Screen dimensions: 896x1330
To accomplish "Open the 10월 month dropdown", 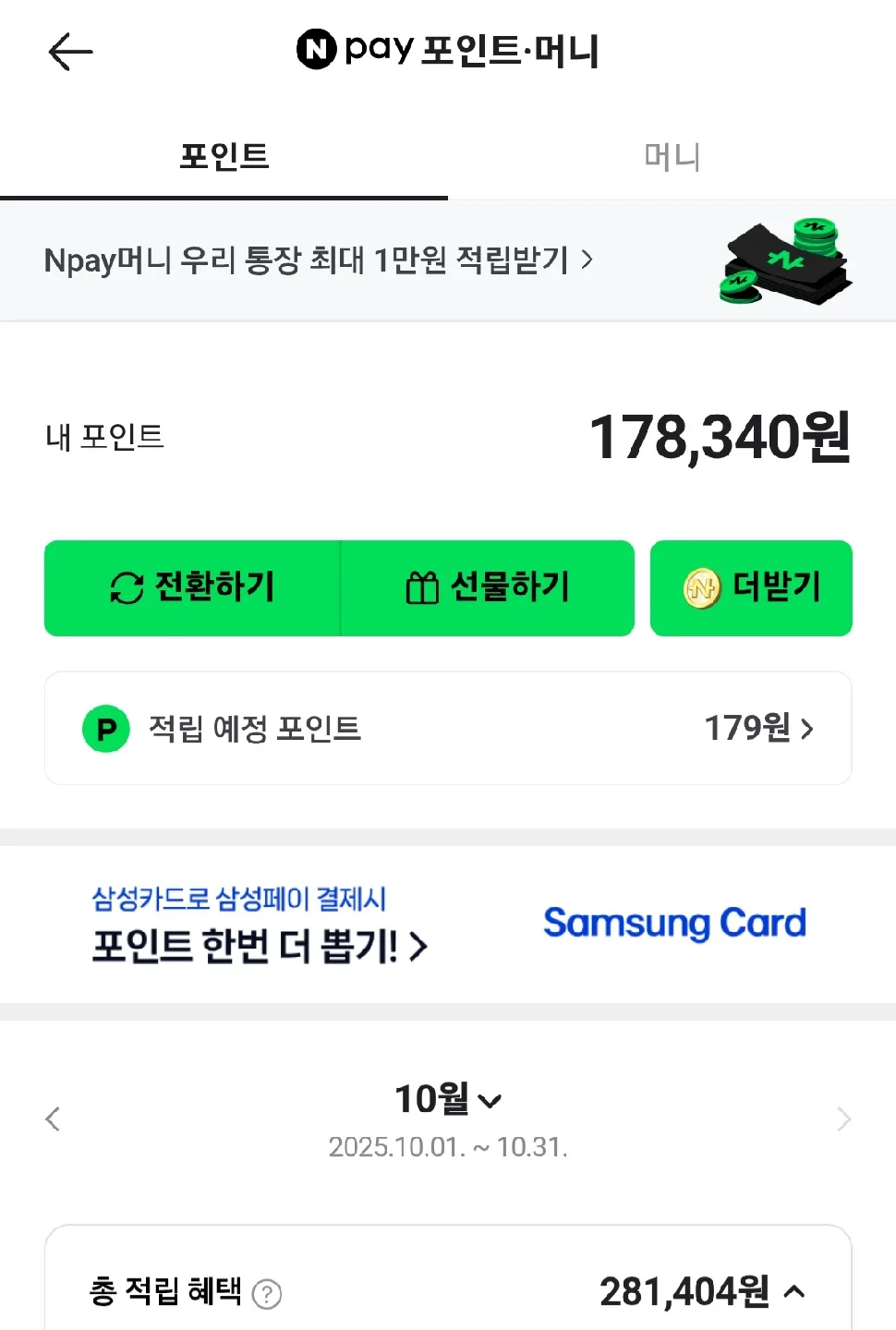I will 448,1099.
